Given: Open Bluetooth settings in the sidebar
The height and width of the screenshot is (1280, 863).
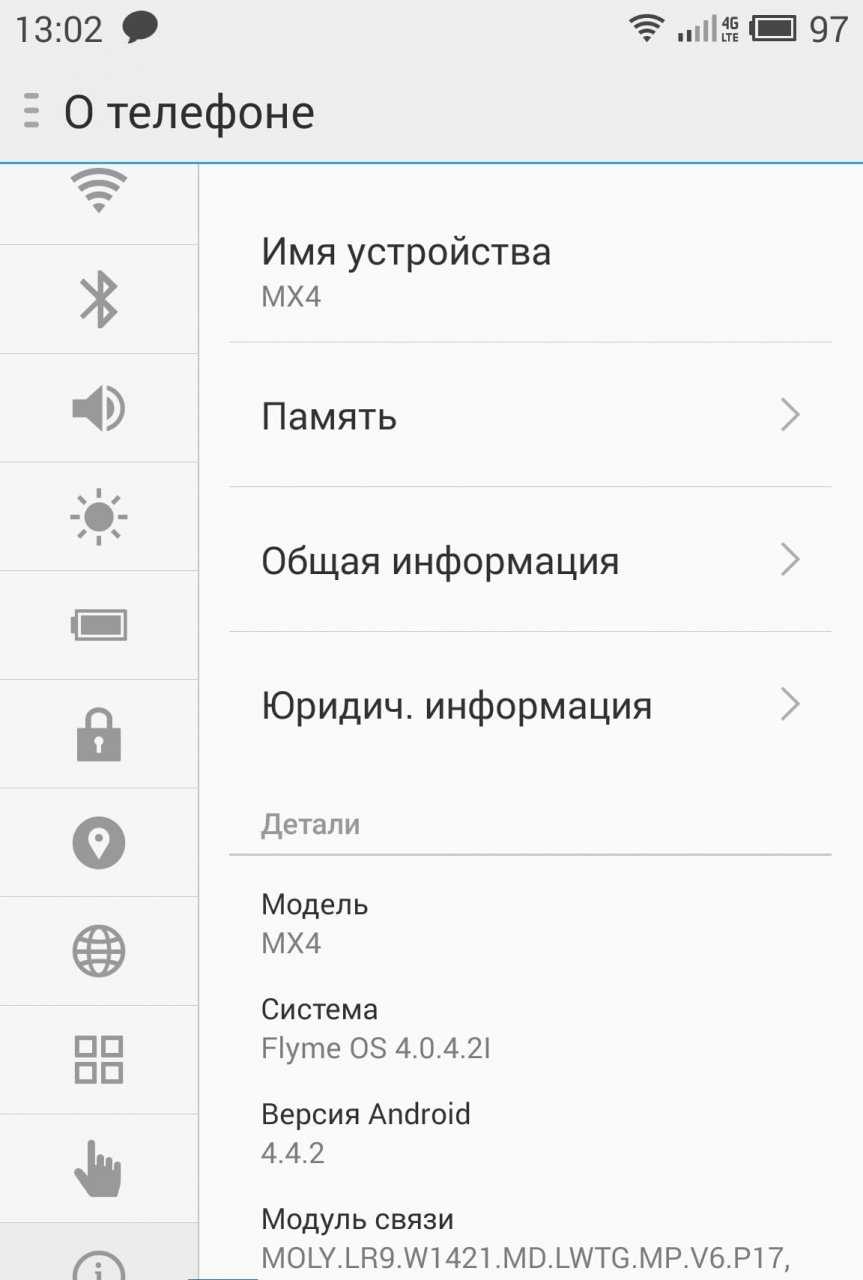Looking at the screenshot, I should (x=98, y=299).
